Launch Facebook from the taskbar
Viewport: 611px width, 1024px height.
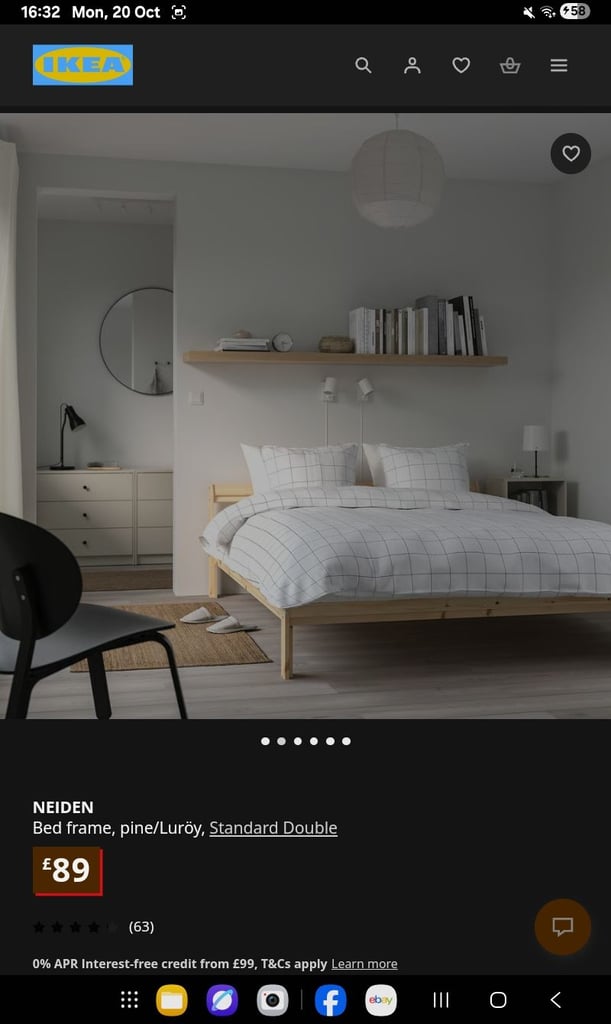coord(330,1000)
